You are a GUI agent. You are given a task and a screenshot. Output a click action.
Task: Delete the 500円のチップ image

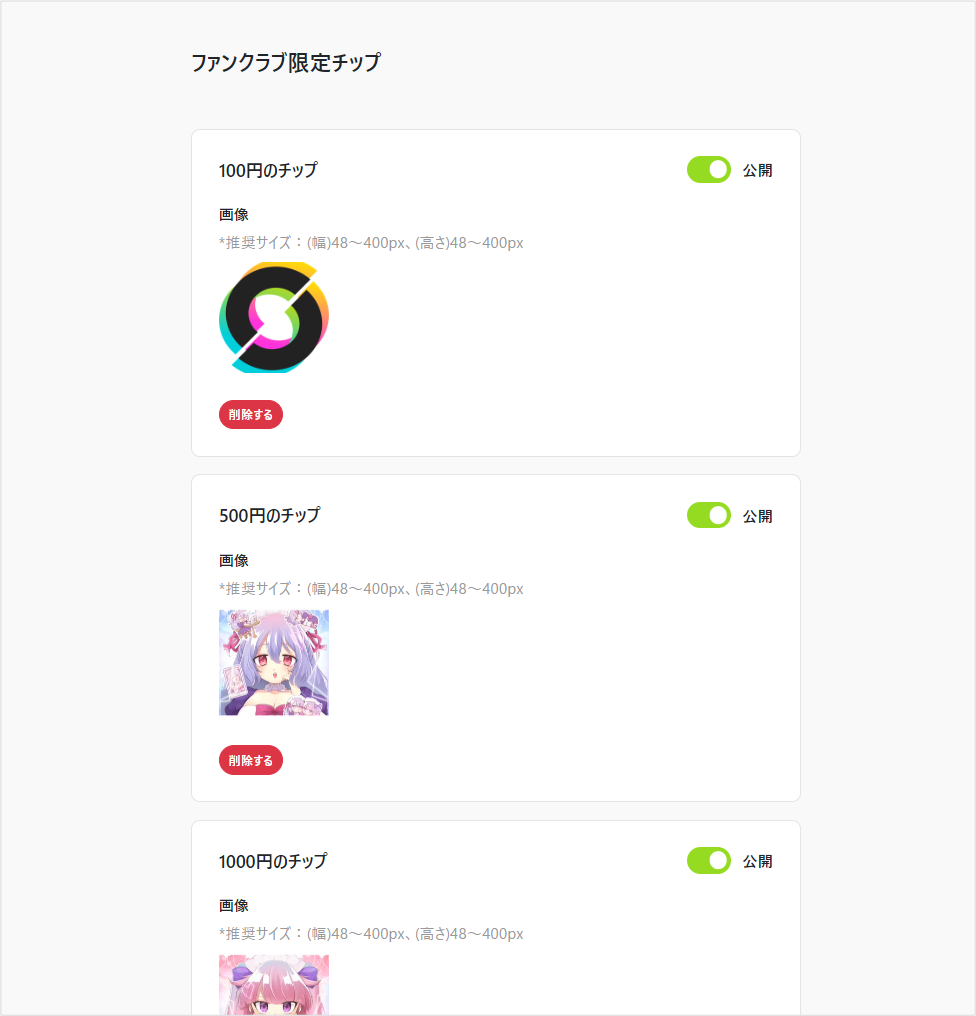[x=250, y=760]
